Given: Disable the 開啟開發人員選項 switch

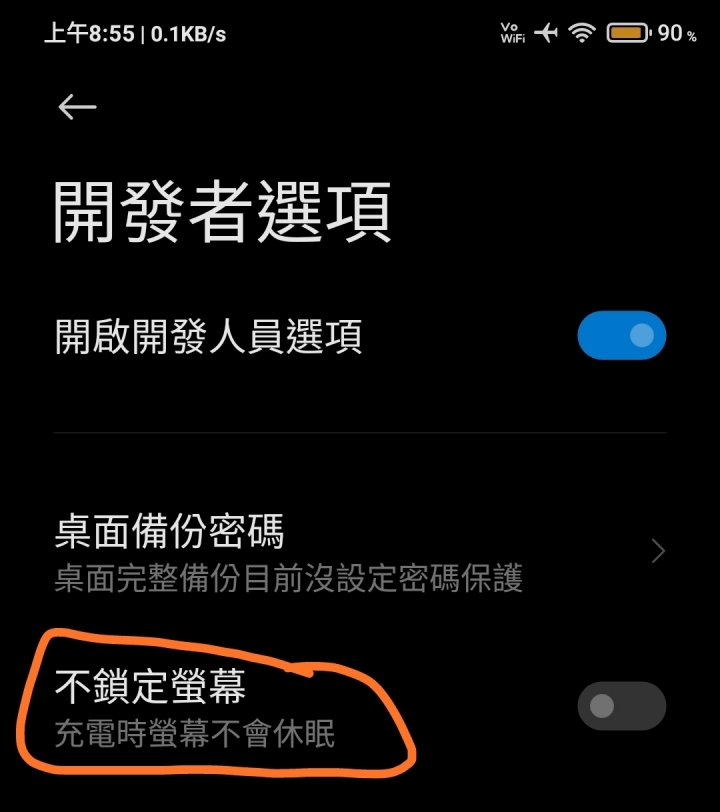Looking at the screenshot, I should tap(621, 336).
